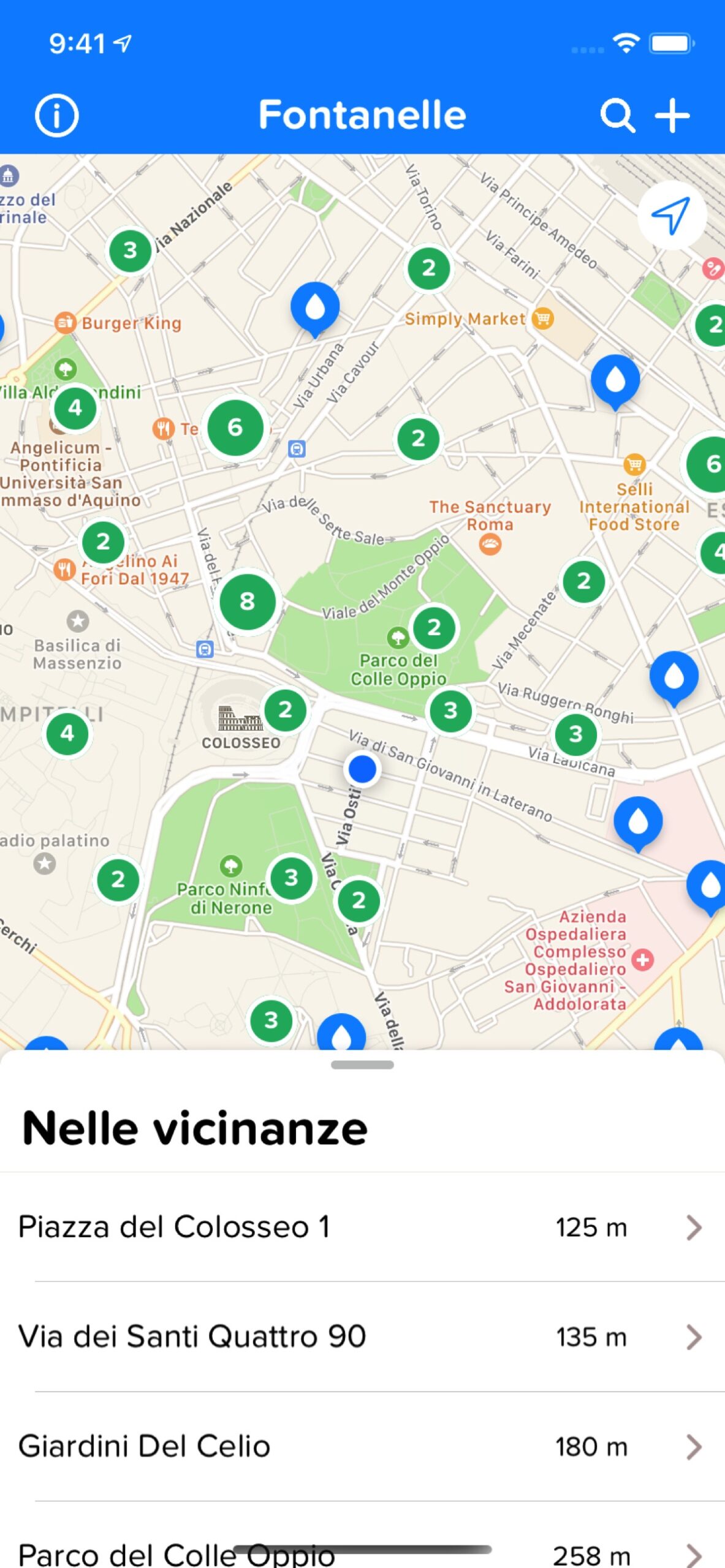Tap the cluster 2 beside Colosseo
Image resolution: width=725 pixels, height=1568 pixels.
click(285, 710)
